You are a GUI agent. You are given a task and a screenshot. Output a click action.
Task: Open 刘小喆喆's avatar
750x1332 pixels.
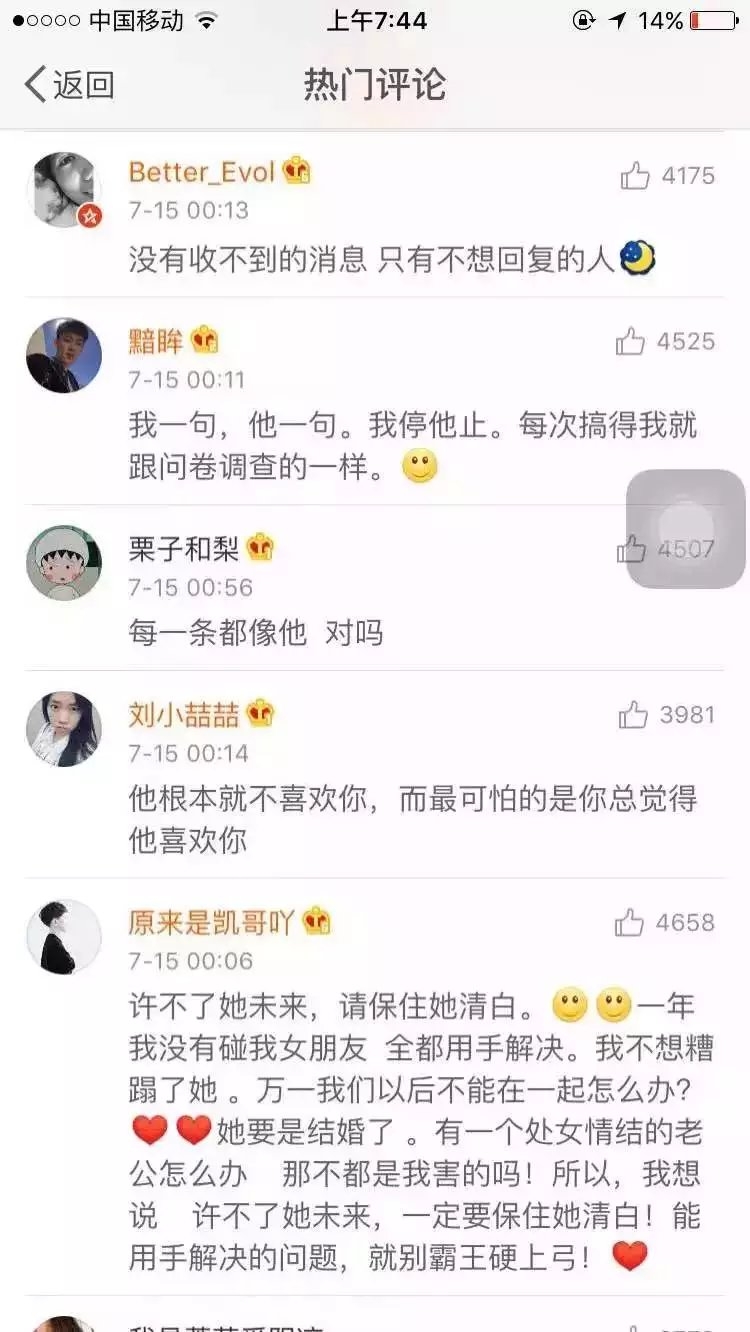(63, 729)
